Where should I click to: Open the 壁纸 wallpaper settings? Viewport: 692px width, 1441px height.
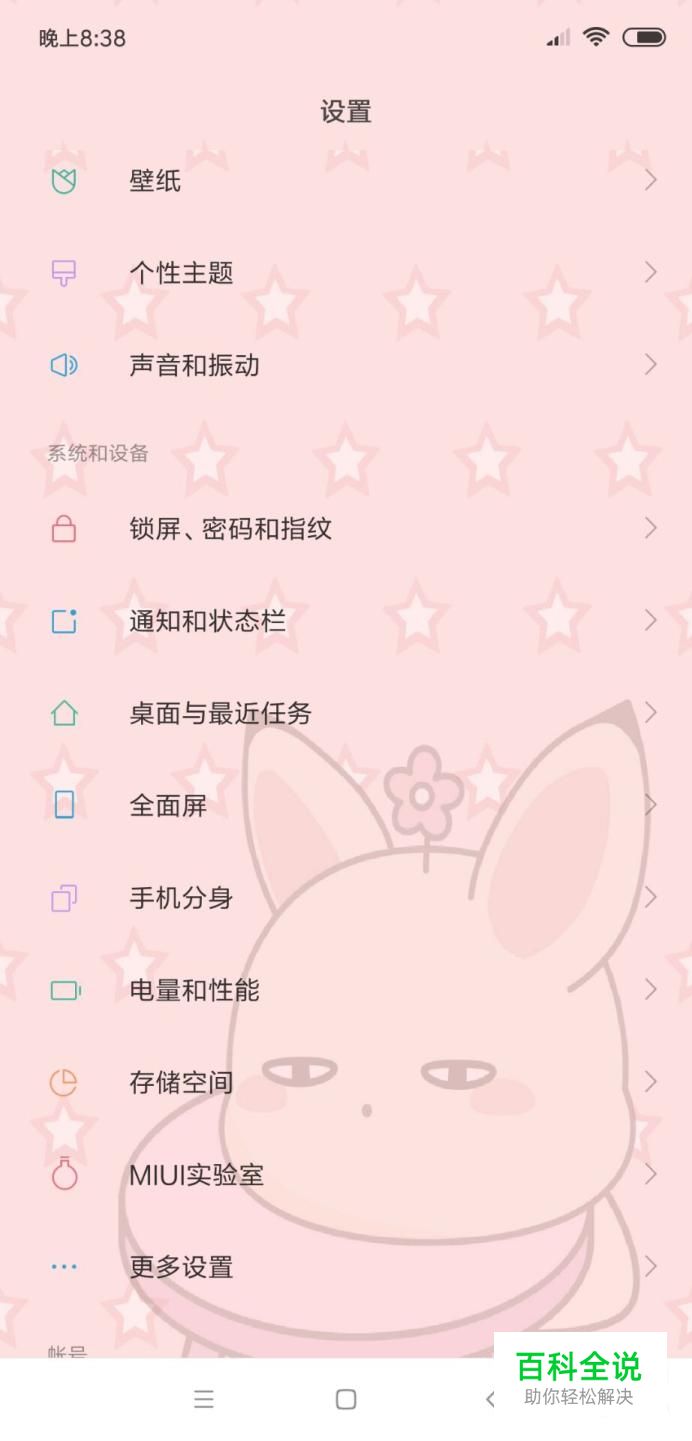coord(346,181)
